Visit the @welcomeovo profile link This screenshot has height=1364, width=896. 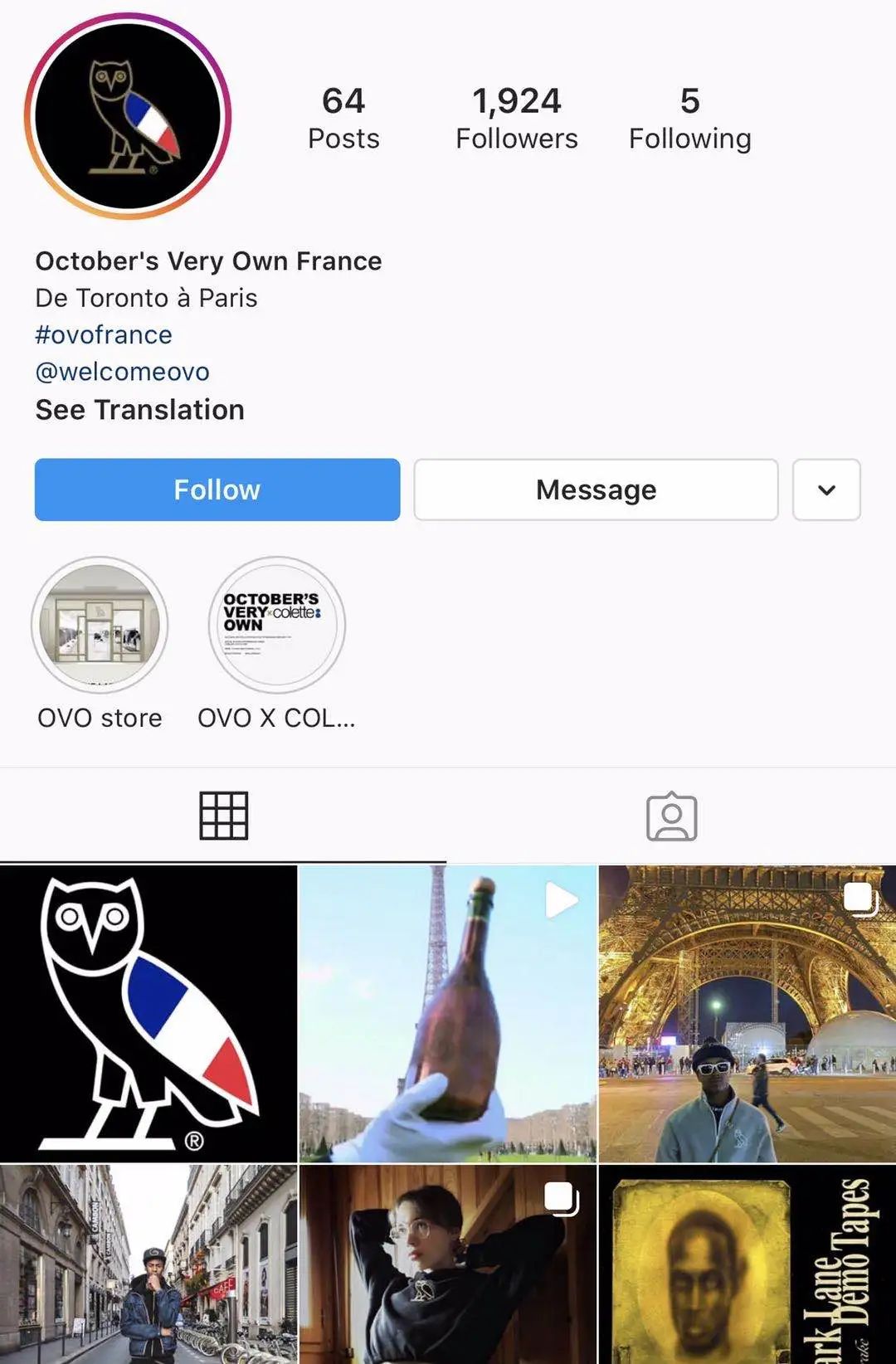click(x=122, y=372)
